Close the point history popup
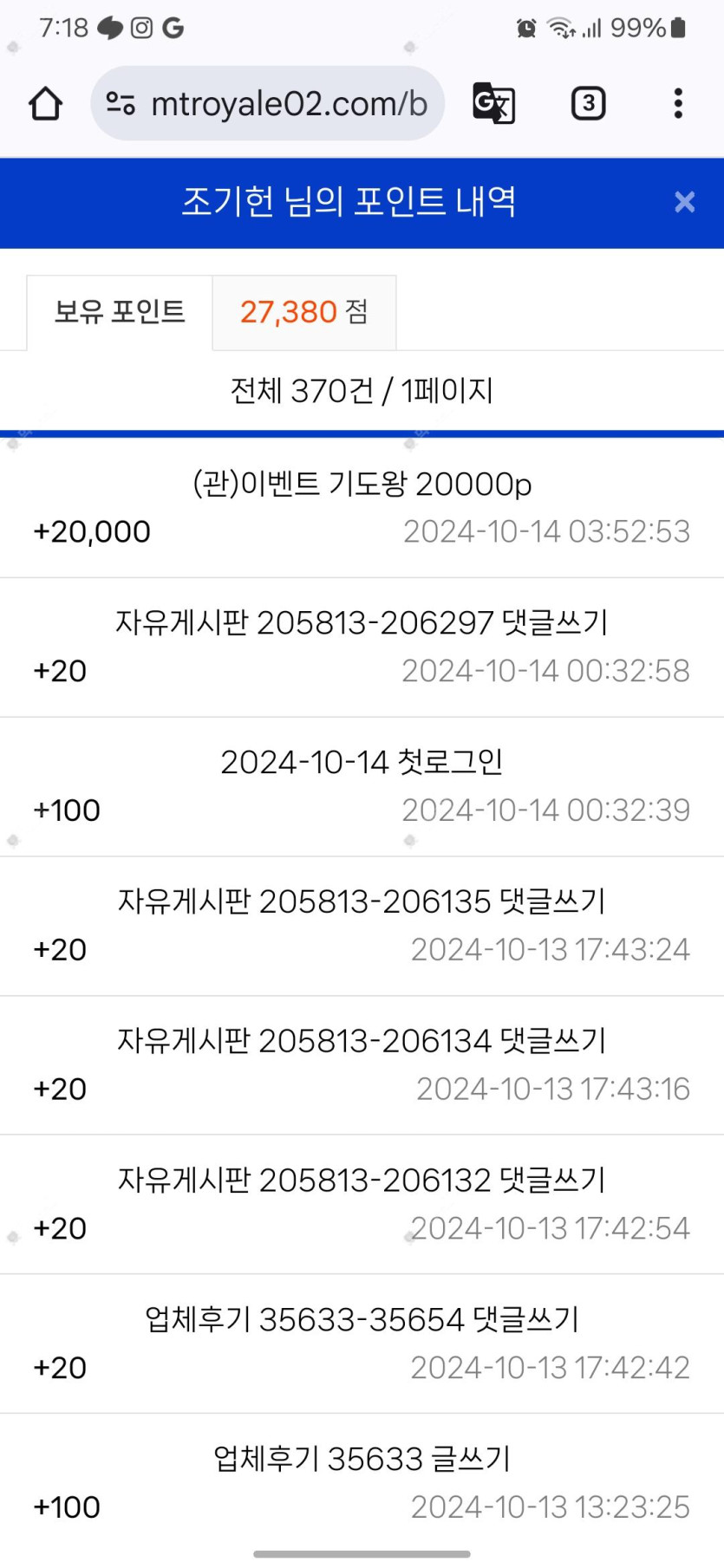Viewport: 724px width, 1568px height. 684,202
